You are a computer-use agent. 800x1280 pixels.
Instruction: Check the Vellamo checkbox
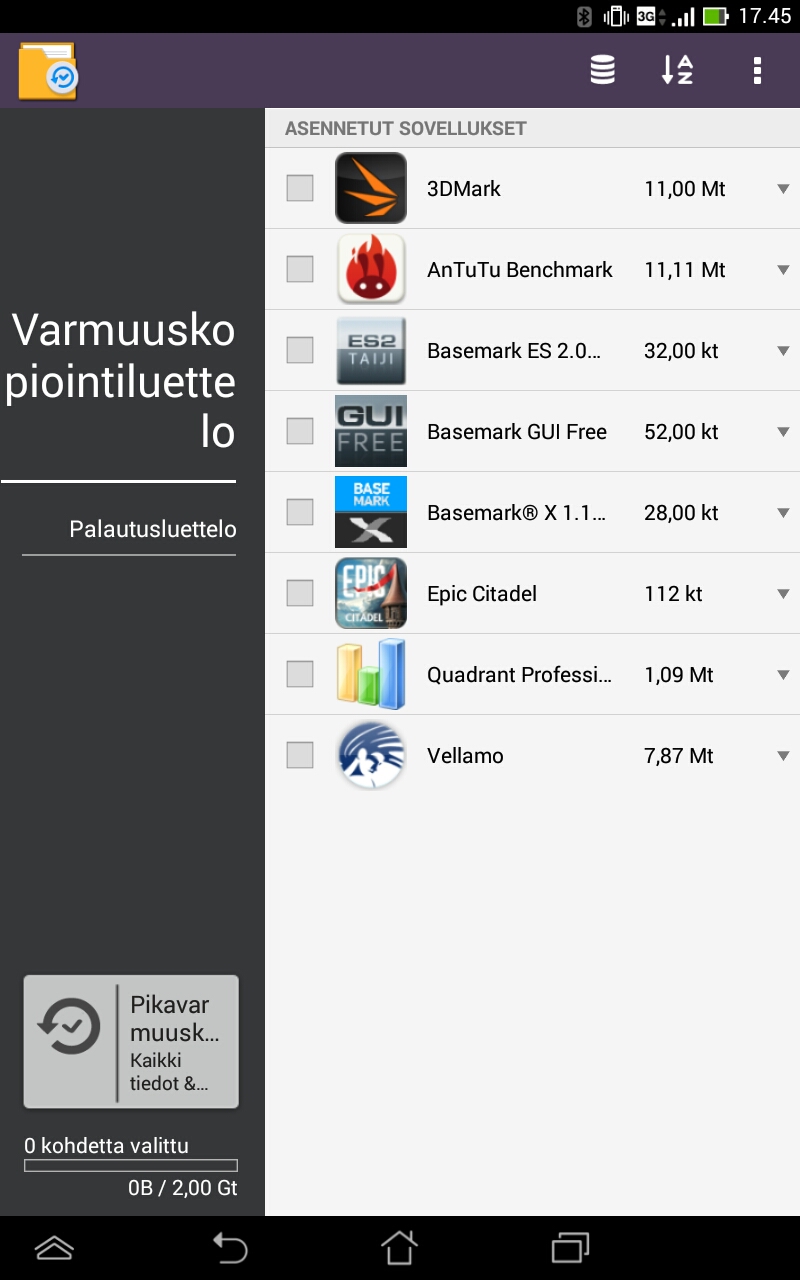click(300, 755)
